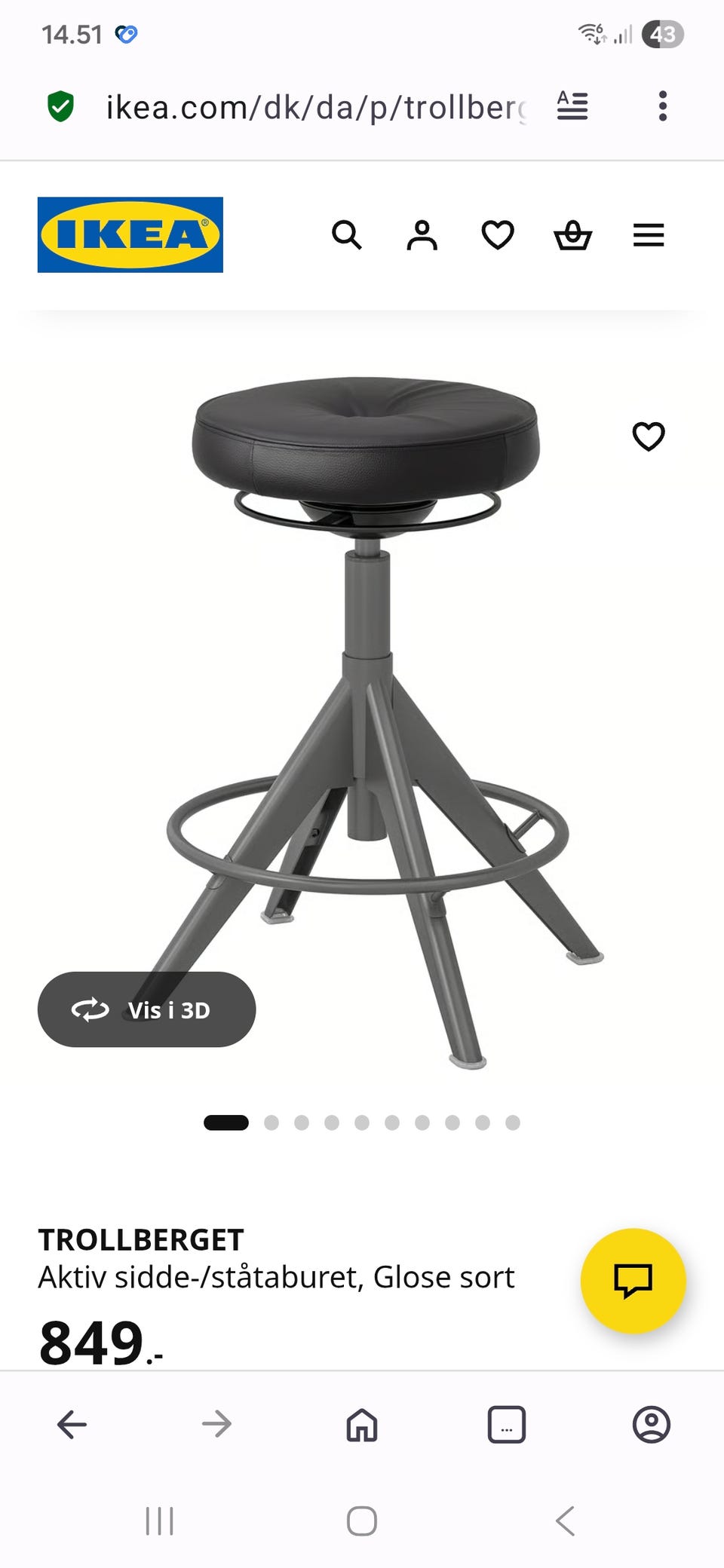The image size is (724, 1568).
Task: Toggle the browser reader mode icon
Action: point(572,106)
